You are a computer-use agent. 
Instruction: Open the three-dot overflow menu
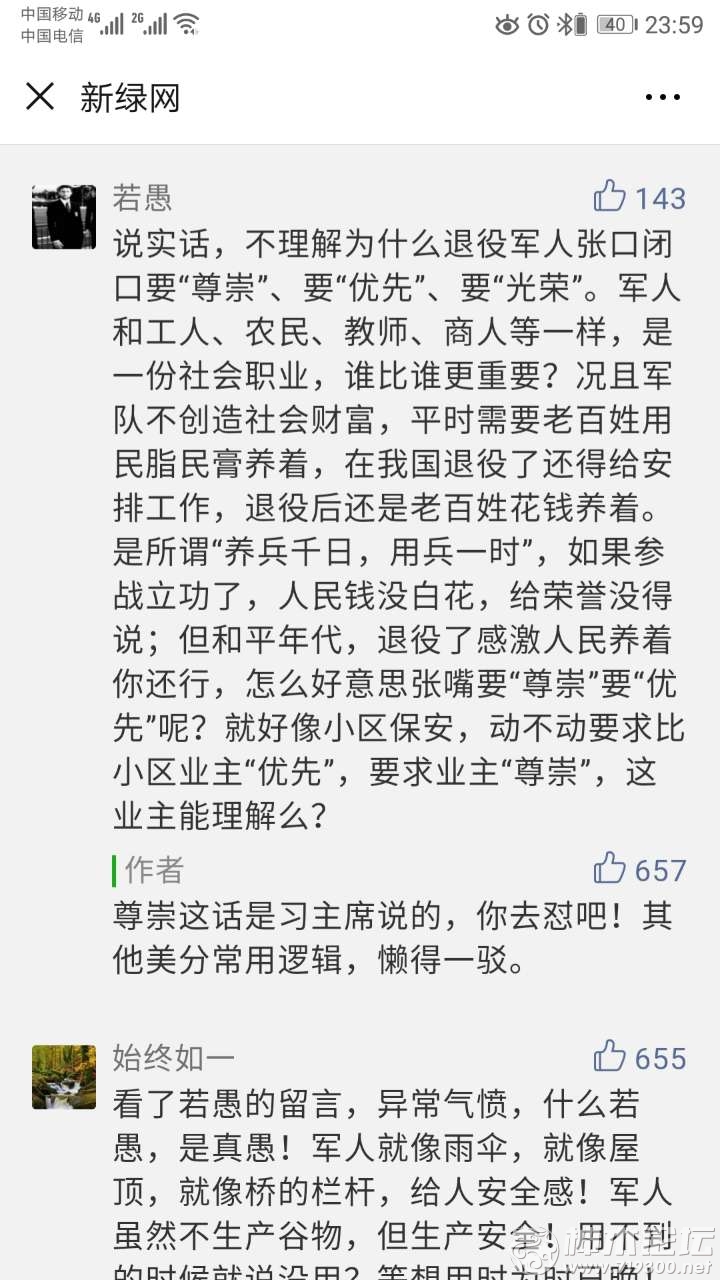click(662, 97)
